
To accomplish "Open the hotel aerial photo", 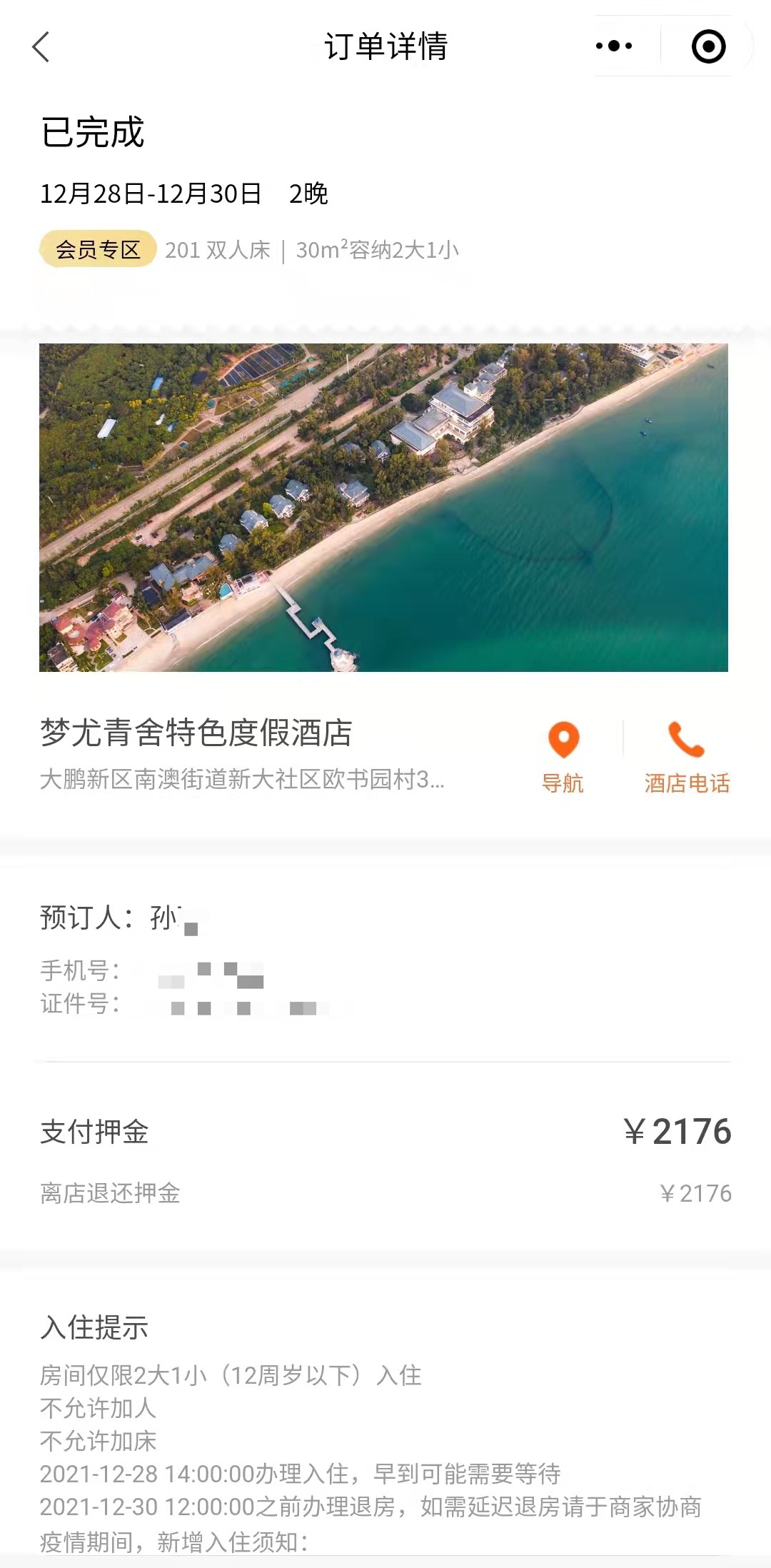I will pos(383,507).
